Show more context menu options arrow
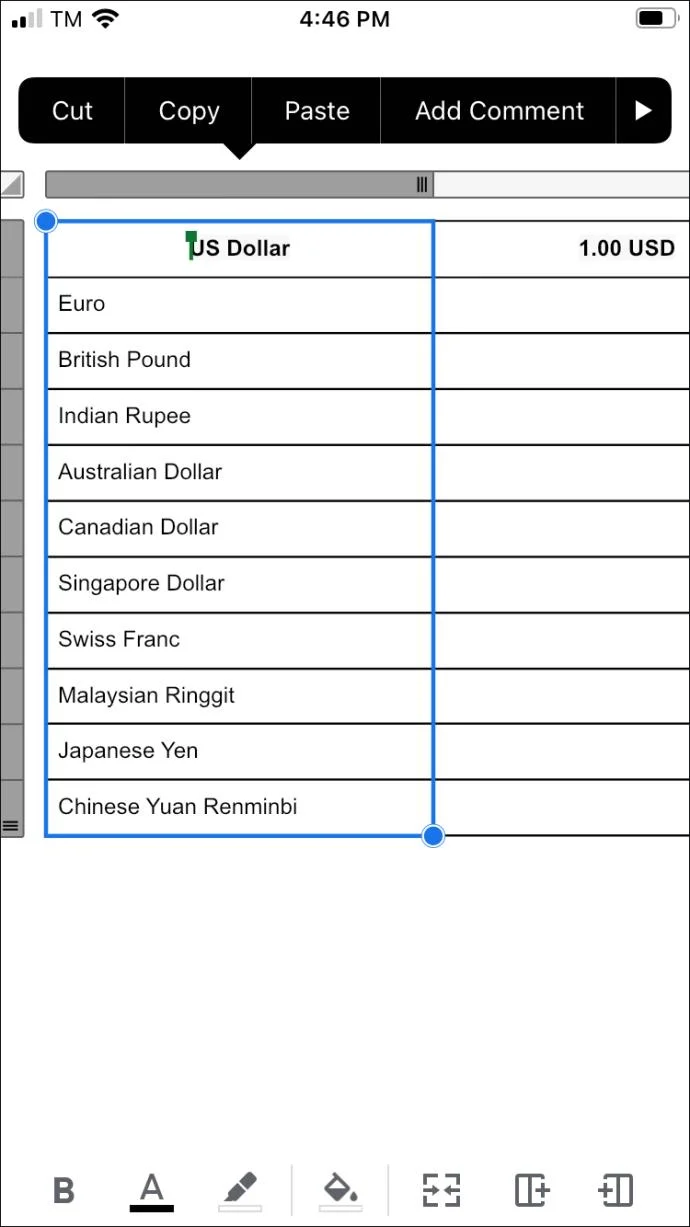Viewport: 690px width, 1227px height. 644,111
